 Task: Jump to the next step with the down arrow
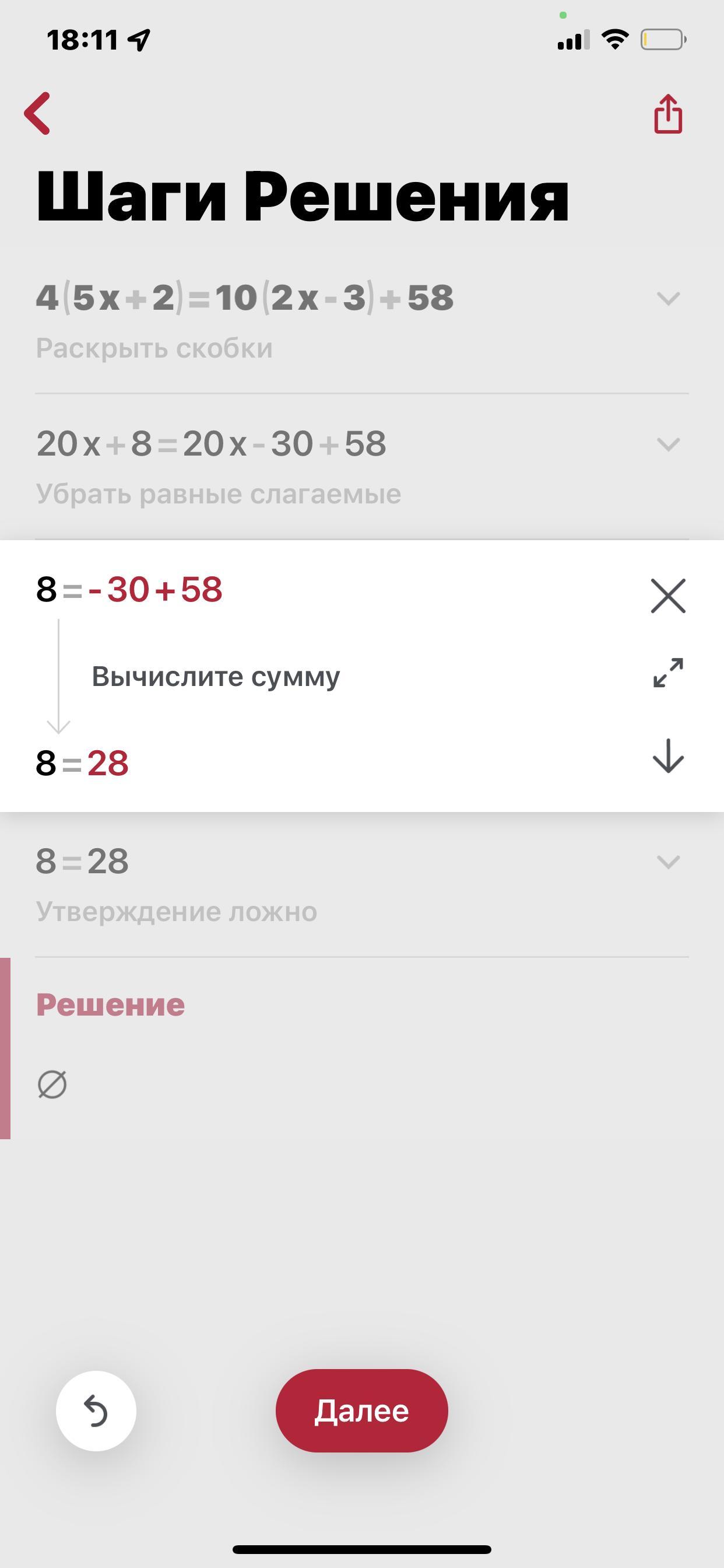point(668,756)
